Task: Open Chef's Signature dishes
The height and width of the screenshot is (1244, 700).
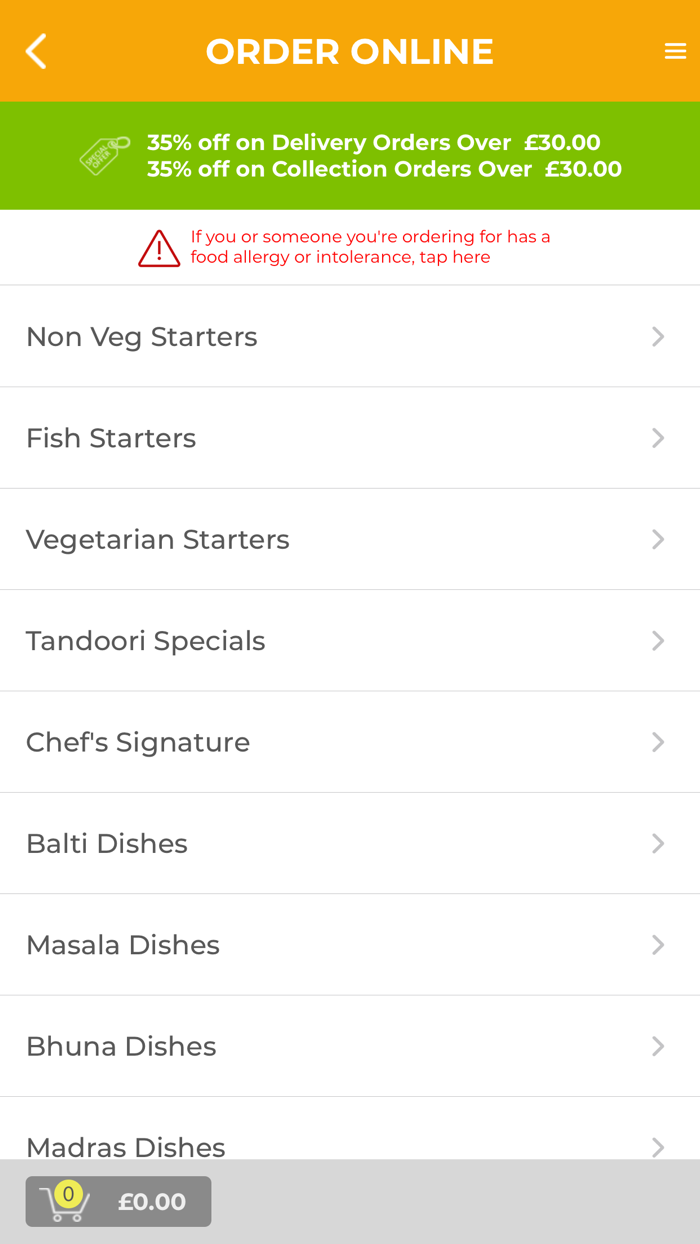Action: coord(349,742)
